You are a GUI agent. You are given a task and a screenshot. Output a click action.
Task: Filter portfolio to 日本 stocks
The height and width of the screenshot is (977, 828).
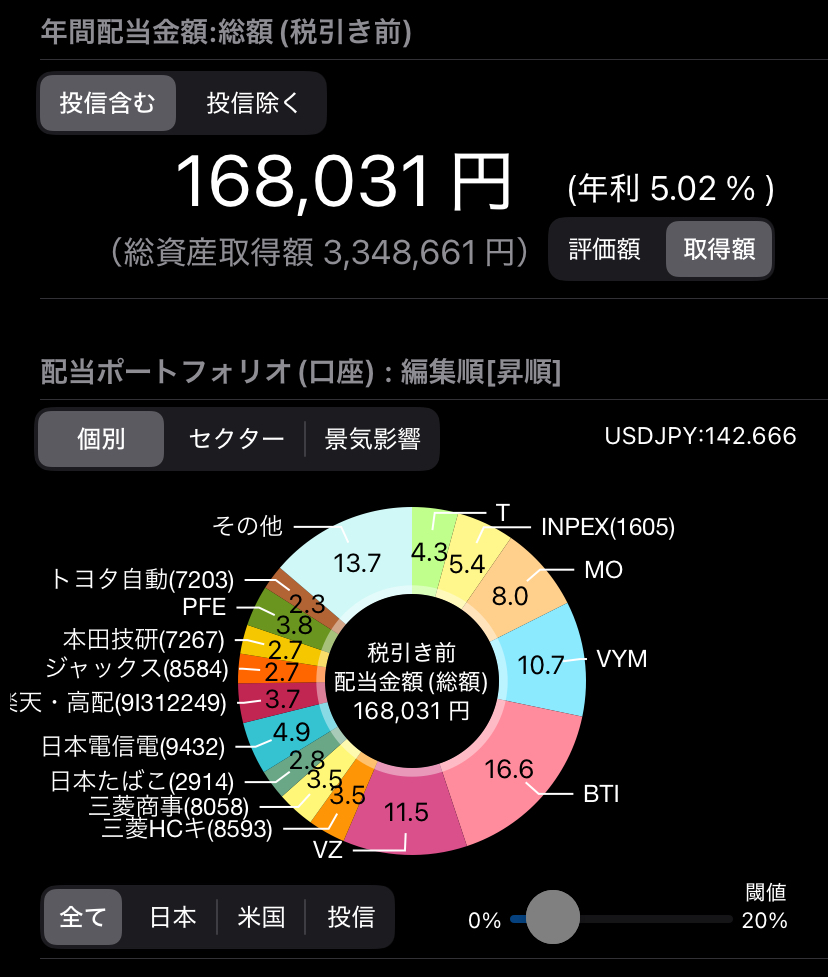coord(173,916)
